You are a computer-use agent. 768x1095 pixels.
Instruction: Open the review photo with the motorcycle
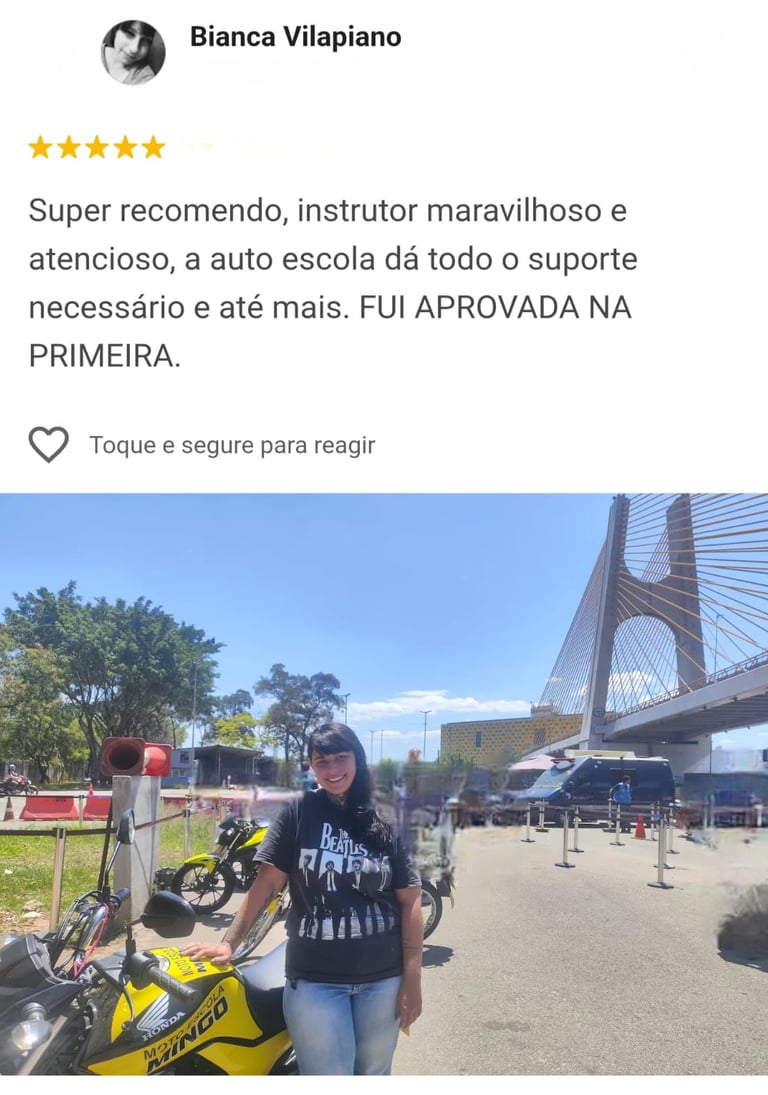[x=384, y=784]
